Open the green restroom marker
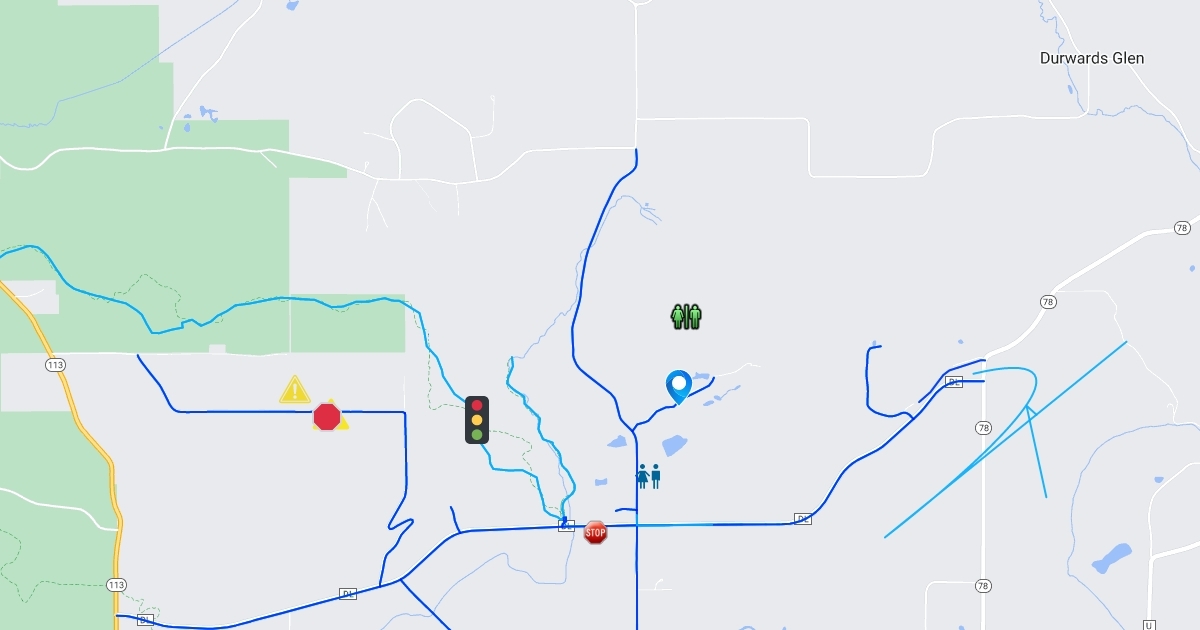 click(686, 317)
